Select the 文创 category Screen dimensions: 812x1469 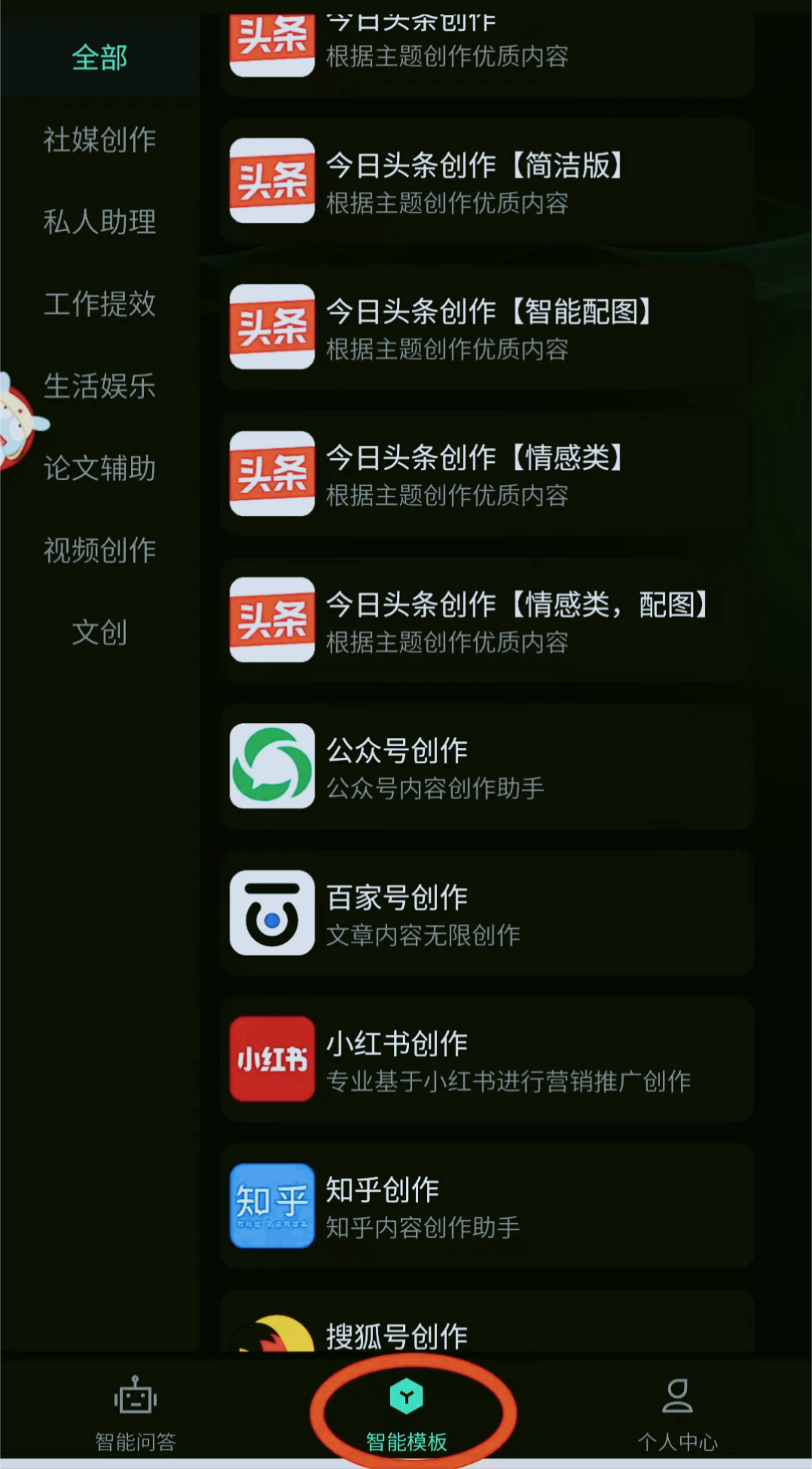tap(99, 633)
